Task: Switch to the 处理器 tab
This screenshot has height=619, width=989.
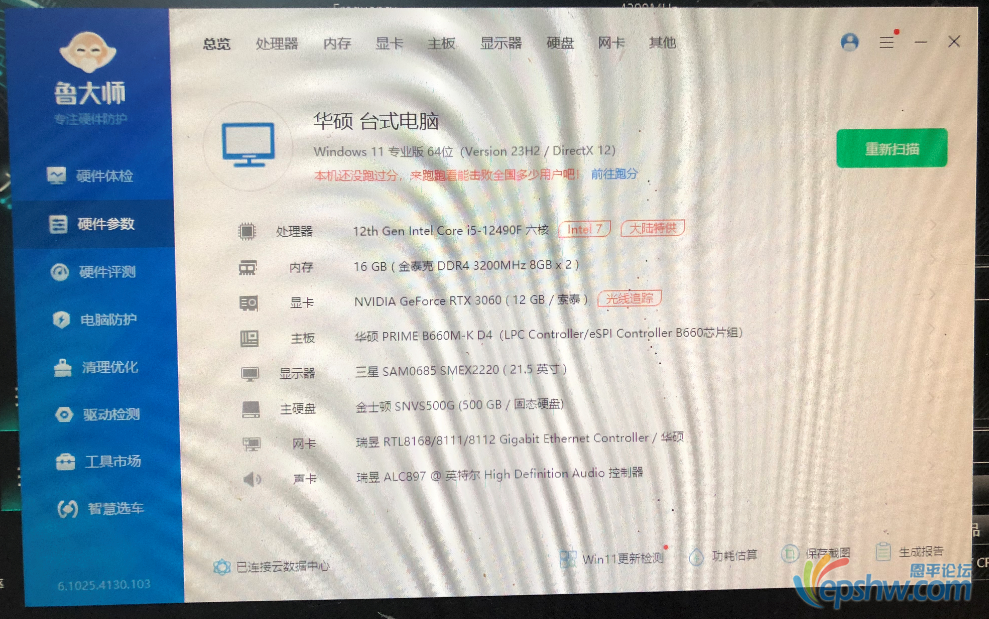Action: 277,43
